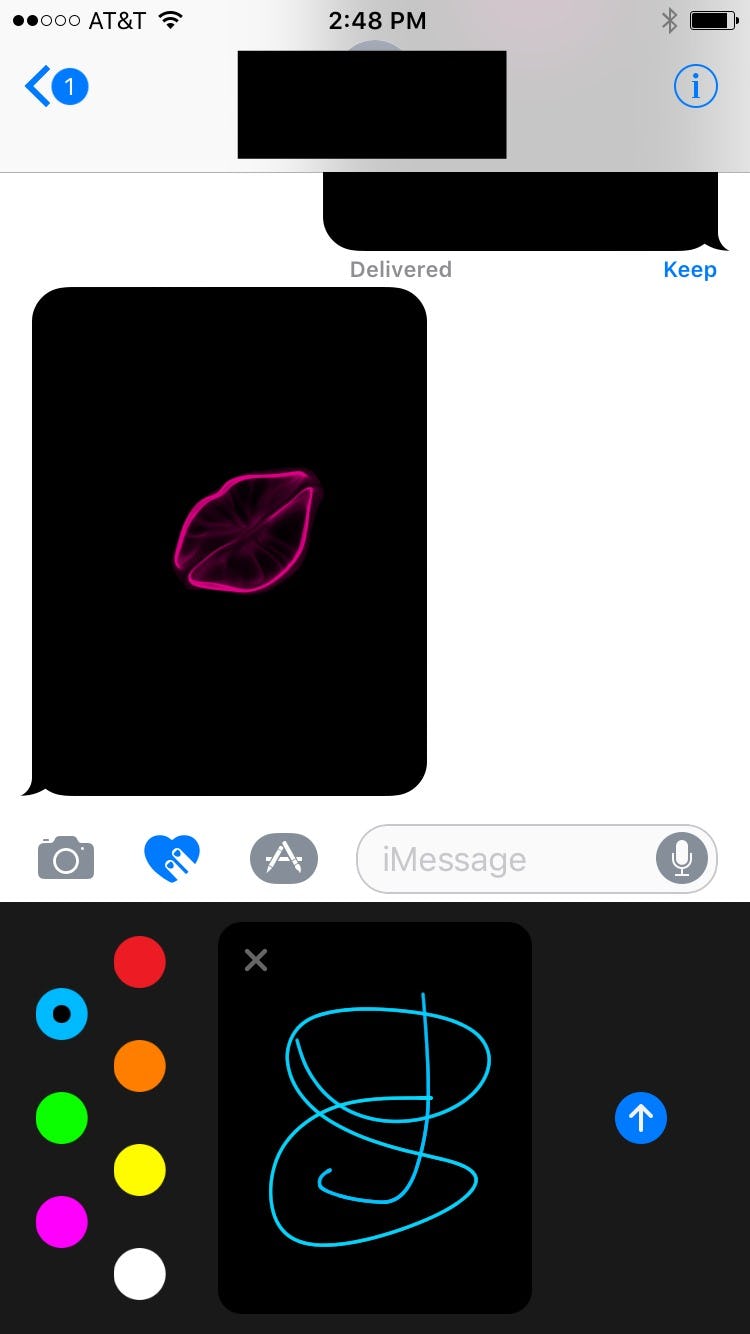Screen dimensions: 750x1334
Task: Select the white drawing color
Action: (x=139, y=1274)
